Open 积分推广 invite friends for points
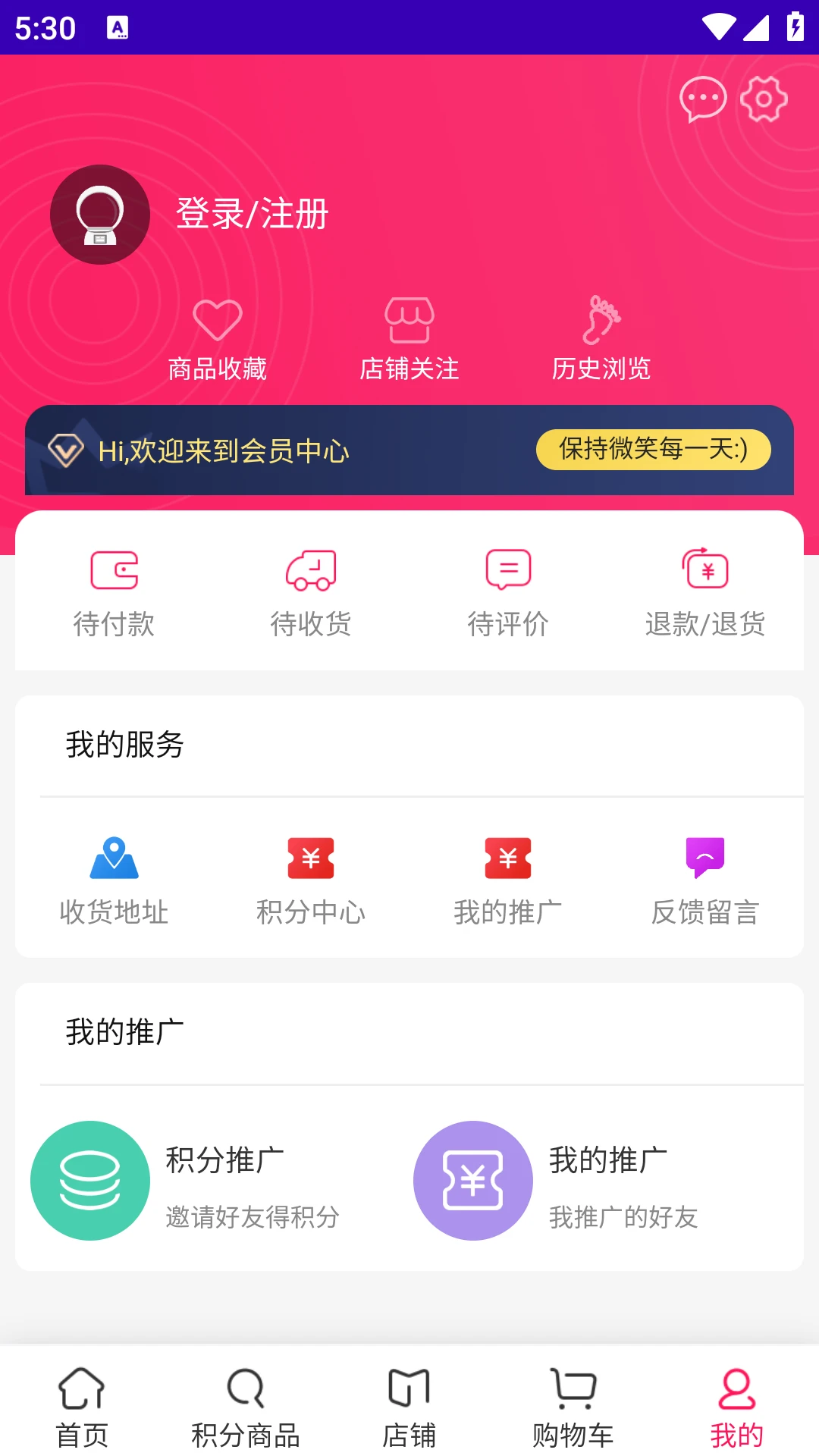Image resolution: width=819 pixels, height=1456 pixels. tap(90, 1181)
